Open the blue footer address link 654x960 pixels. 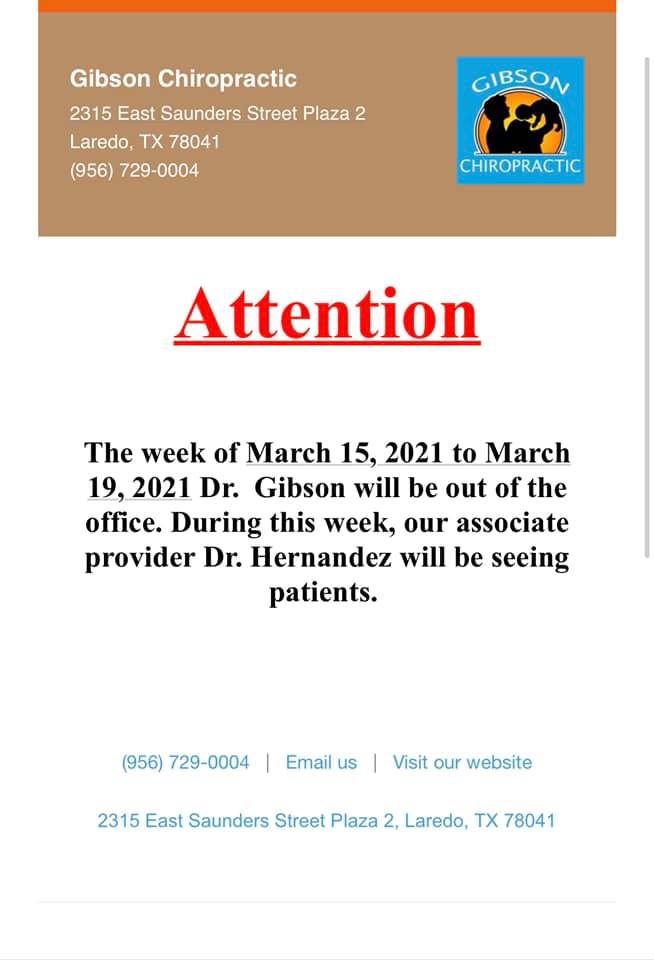(x=326, y=820)
